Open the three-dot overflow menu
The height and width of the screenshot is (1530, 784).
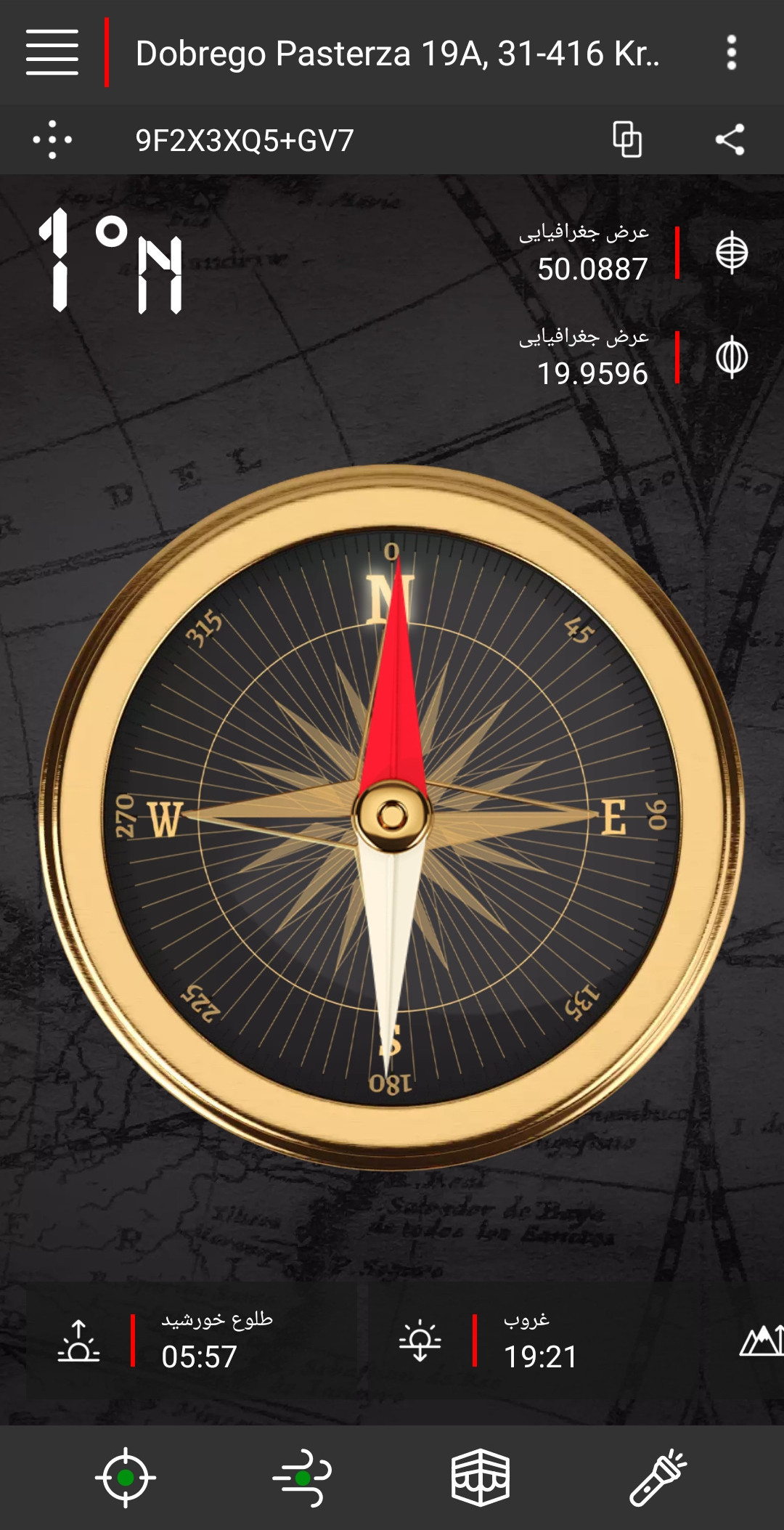click(731, 52)
